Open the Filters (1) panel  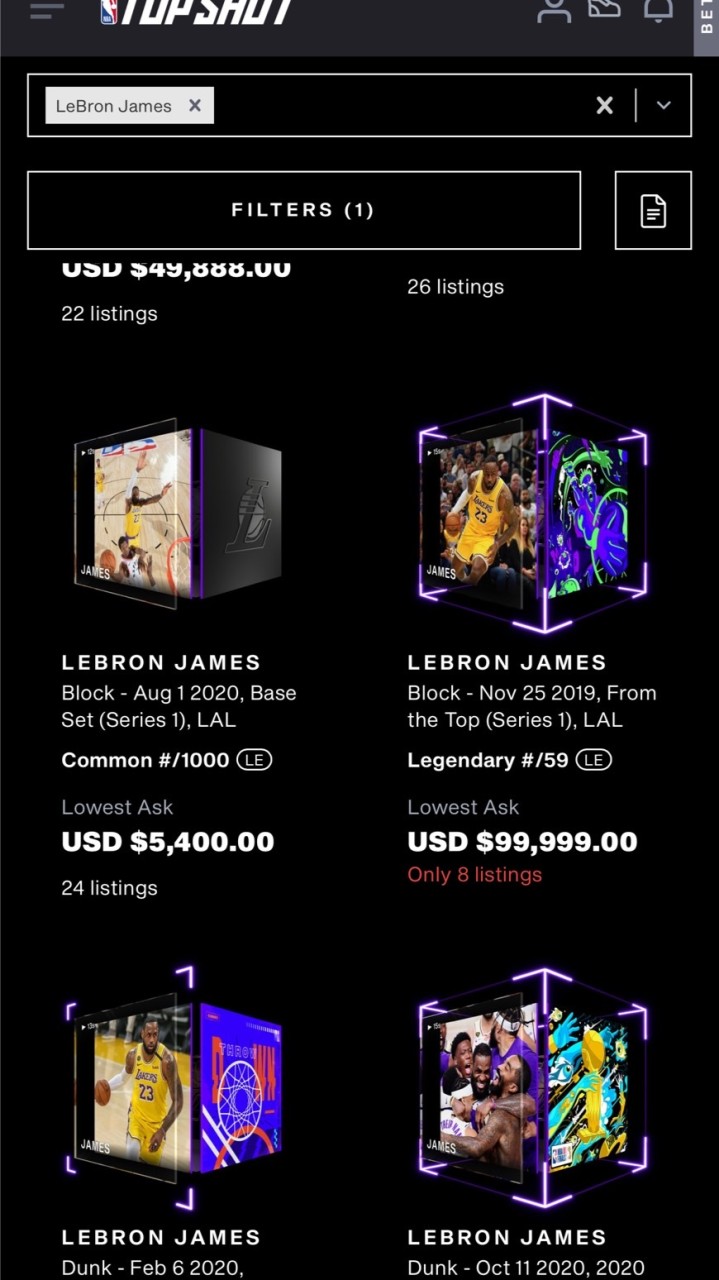[303, 210]
